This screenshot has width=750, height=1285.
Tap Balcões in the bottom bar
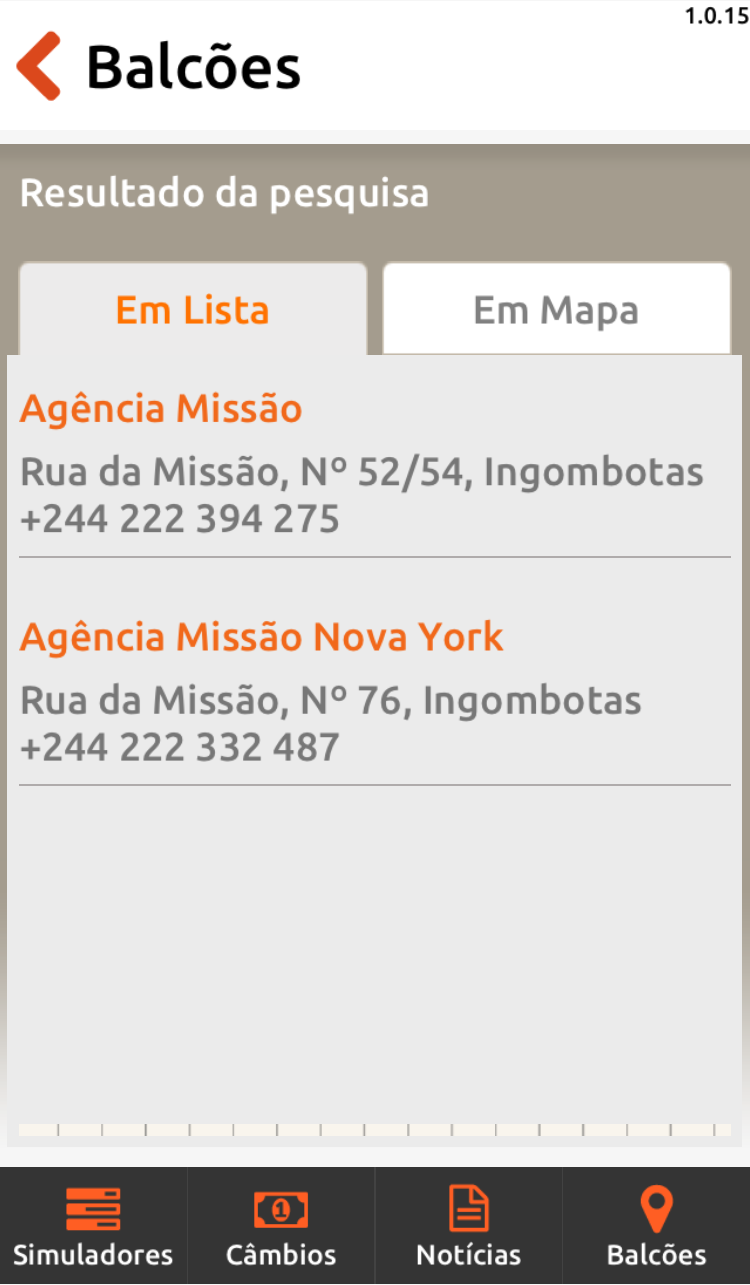pos(656,1226)
